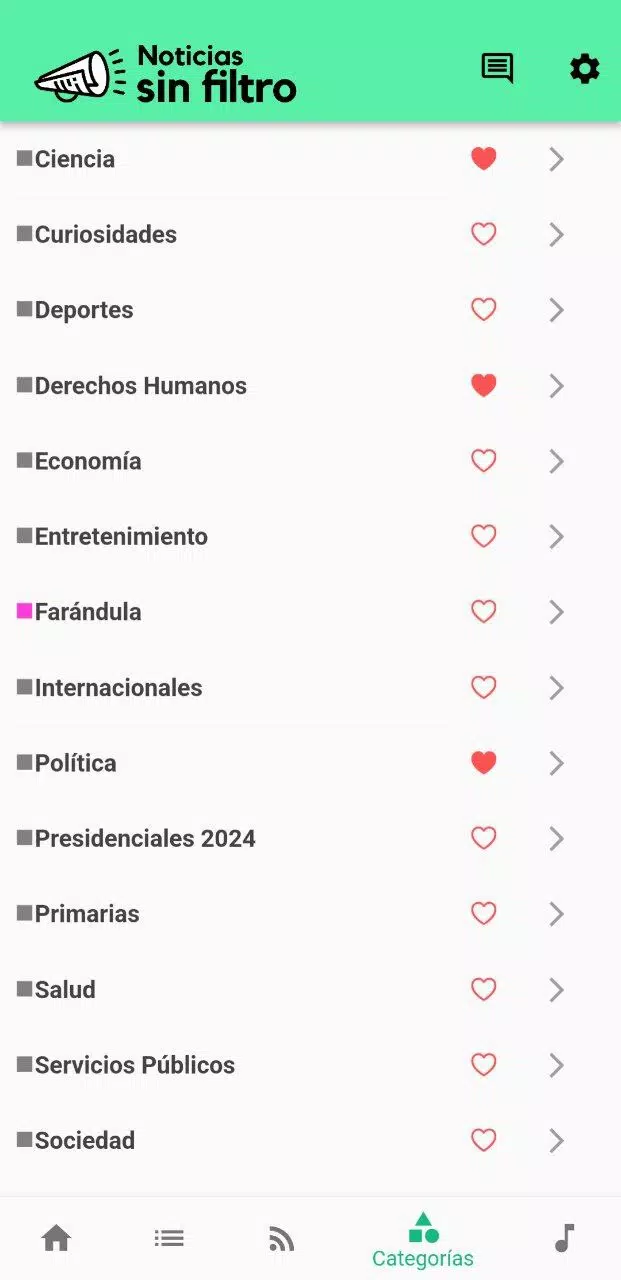Open the Economía category
Viewport: 621px width, 1280px height.
(310, 461)
